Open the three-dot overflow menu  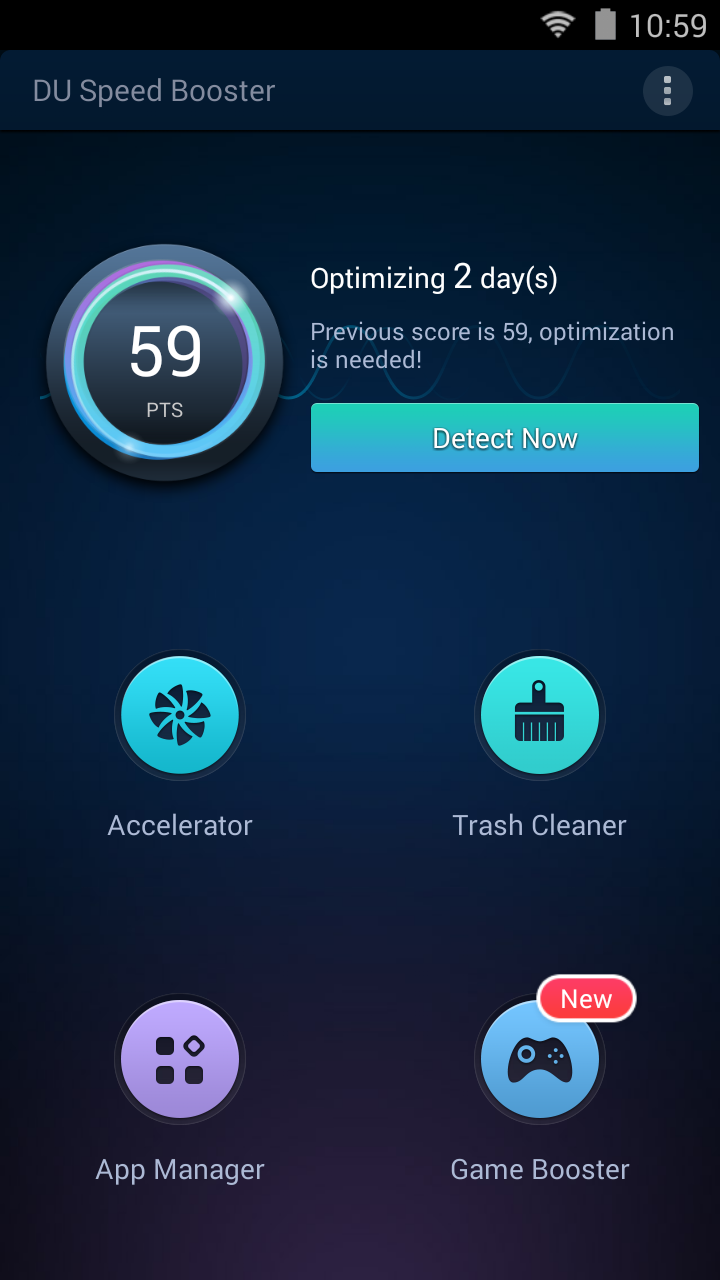coord(667,91)
